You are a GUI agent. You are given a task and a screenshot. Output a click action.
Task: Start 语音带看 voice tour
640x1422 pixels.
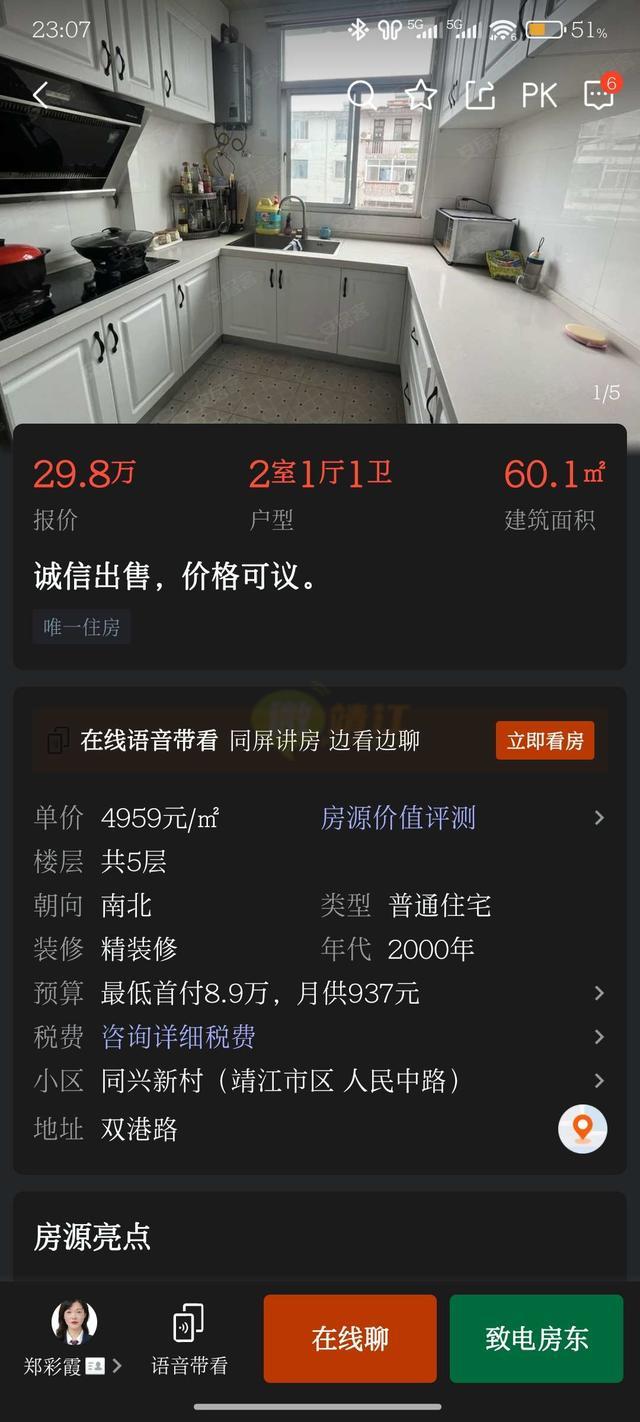pyautogui.click(x=189, y=1338)
